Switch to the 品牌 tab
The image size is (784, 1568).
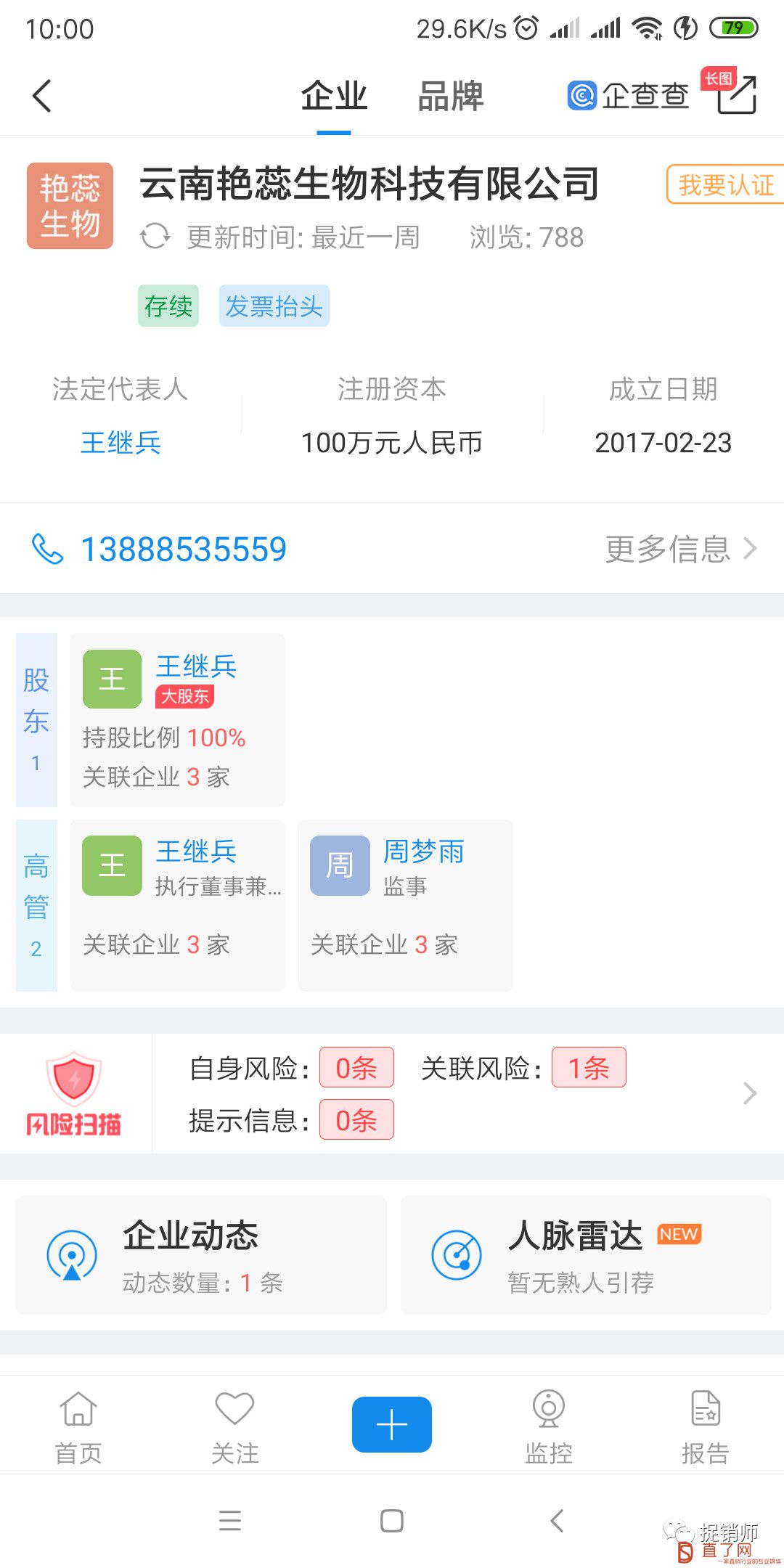[x=450, y=96]
